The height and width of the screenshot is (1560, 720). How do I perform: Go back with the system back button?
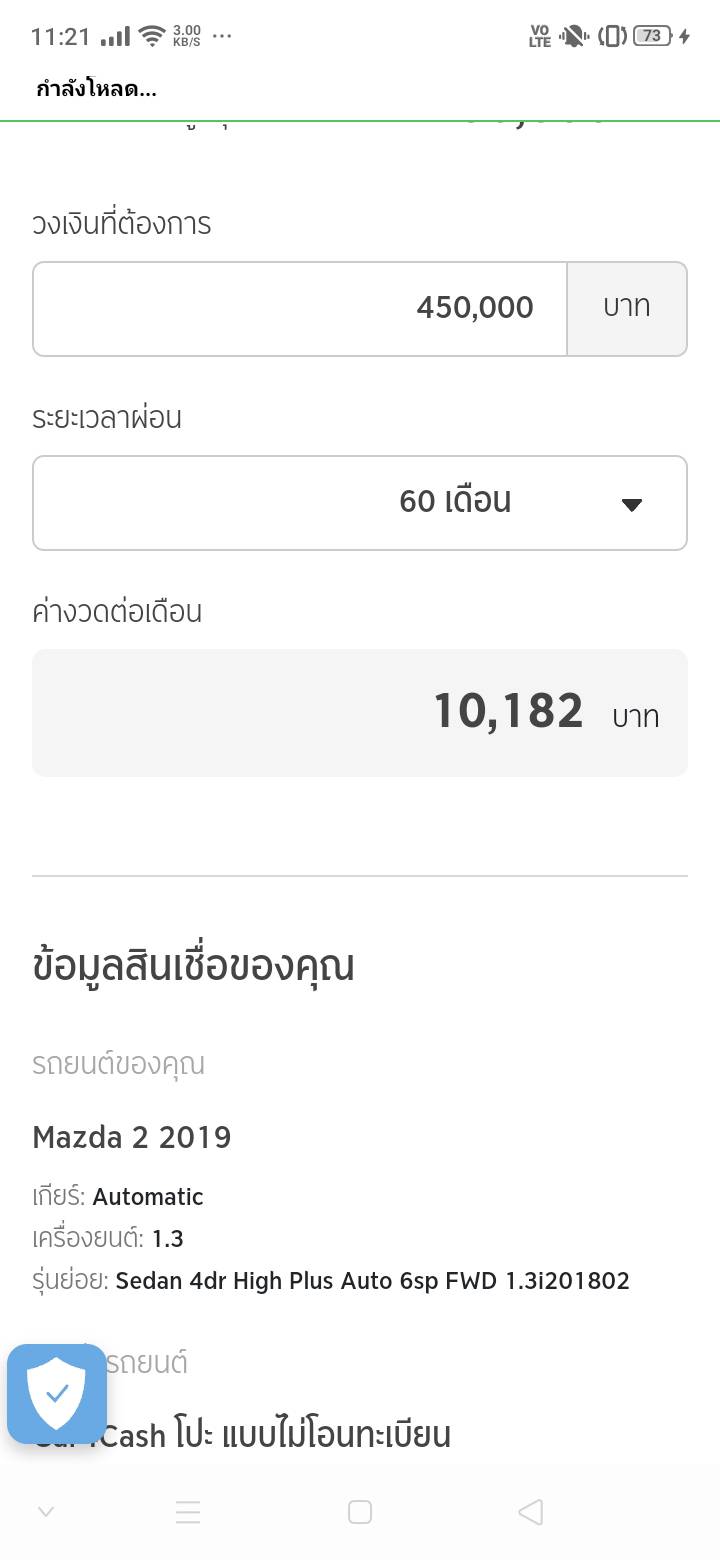click(531, 1512)
